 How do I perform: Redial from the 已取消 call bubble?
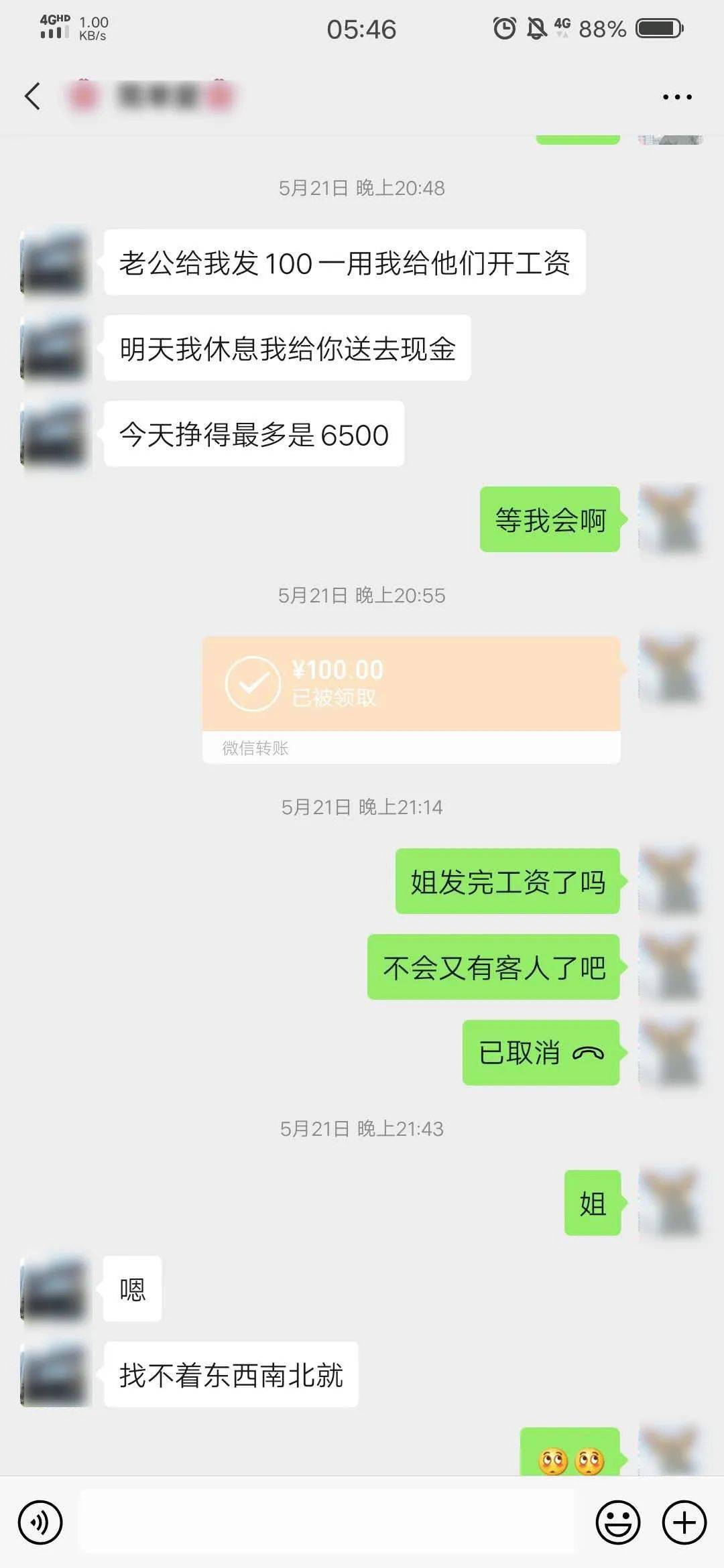540,1053
